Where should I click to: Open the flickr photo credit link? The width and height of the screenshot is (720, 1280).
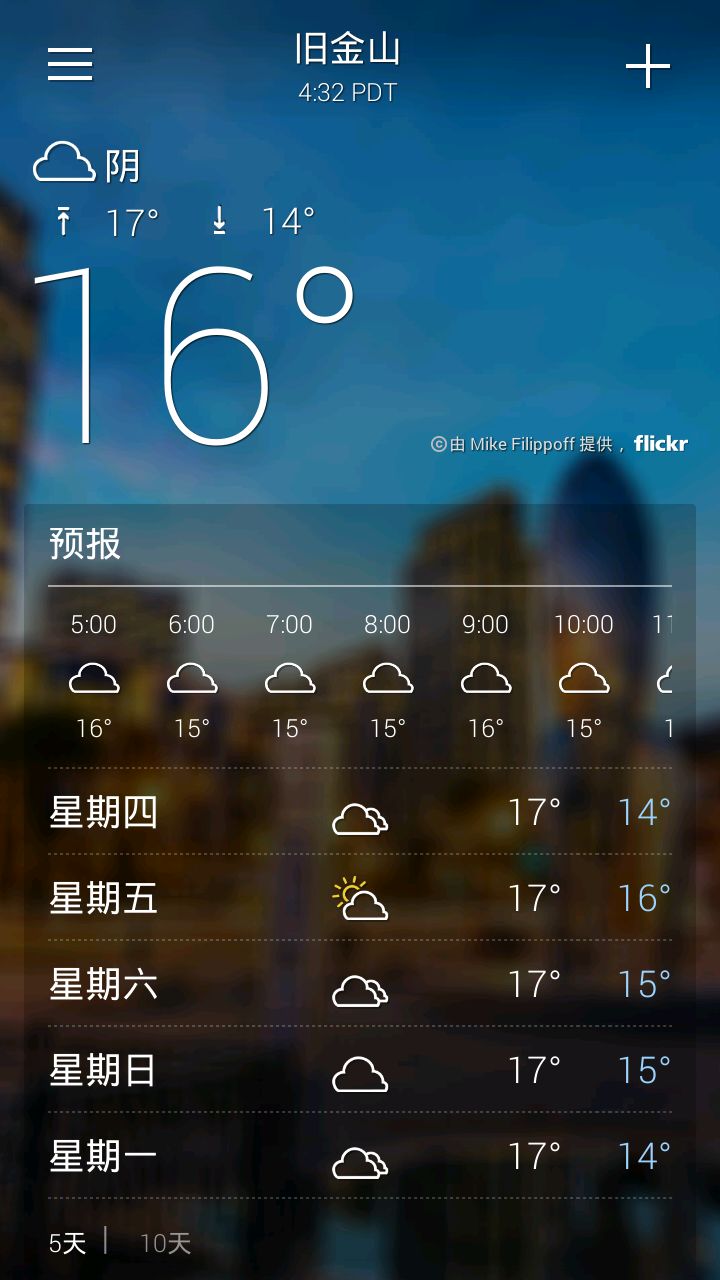[x=660, y=443]
